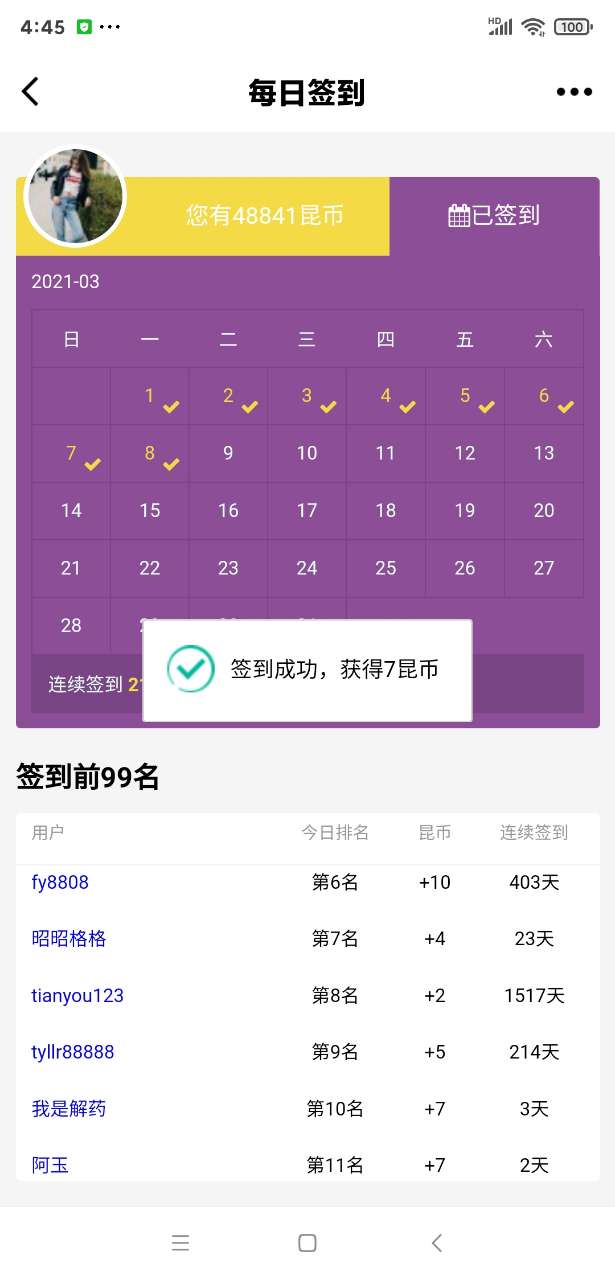
Task: Open 阿玉 user link
Action: 50,1165
